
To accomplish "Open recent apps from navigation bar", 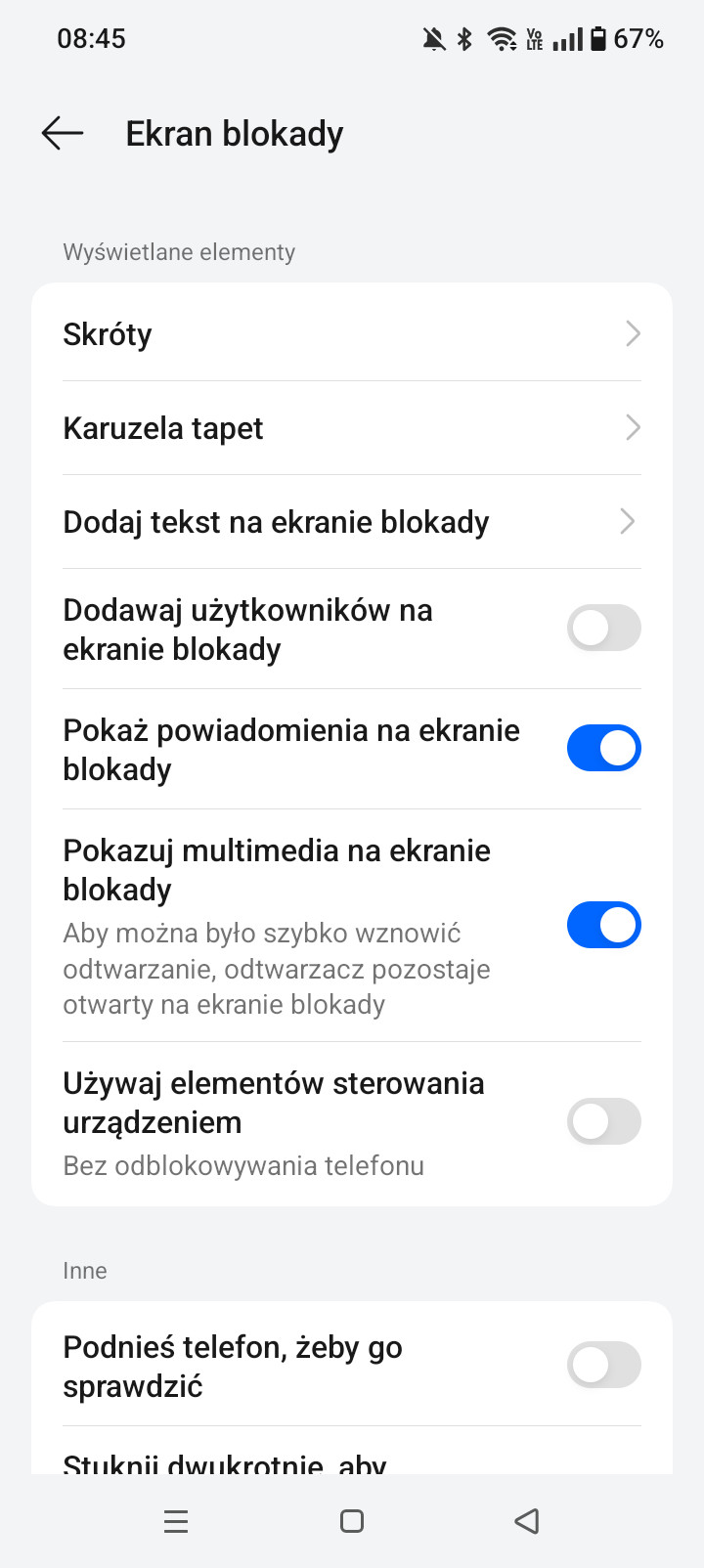I will point(176,1521).
